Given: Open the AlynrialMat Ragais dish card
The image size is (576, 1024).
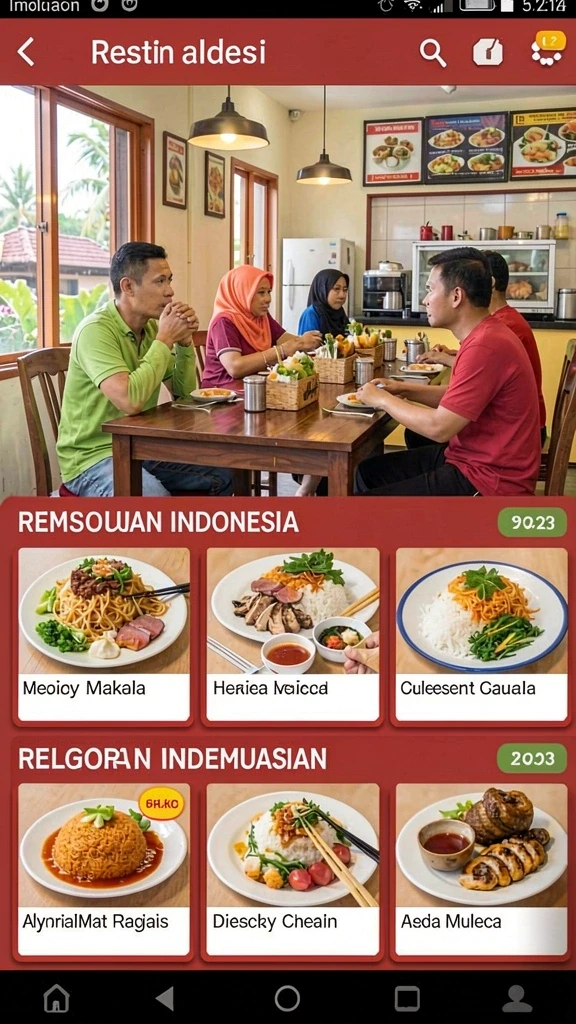Looking at the screenshot, I should (104, 870).
